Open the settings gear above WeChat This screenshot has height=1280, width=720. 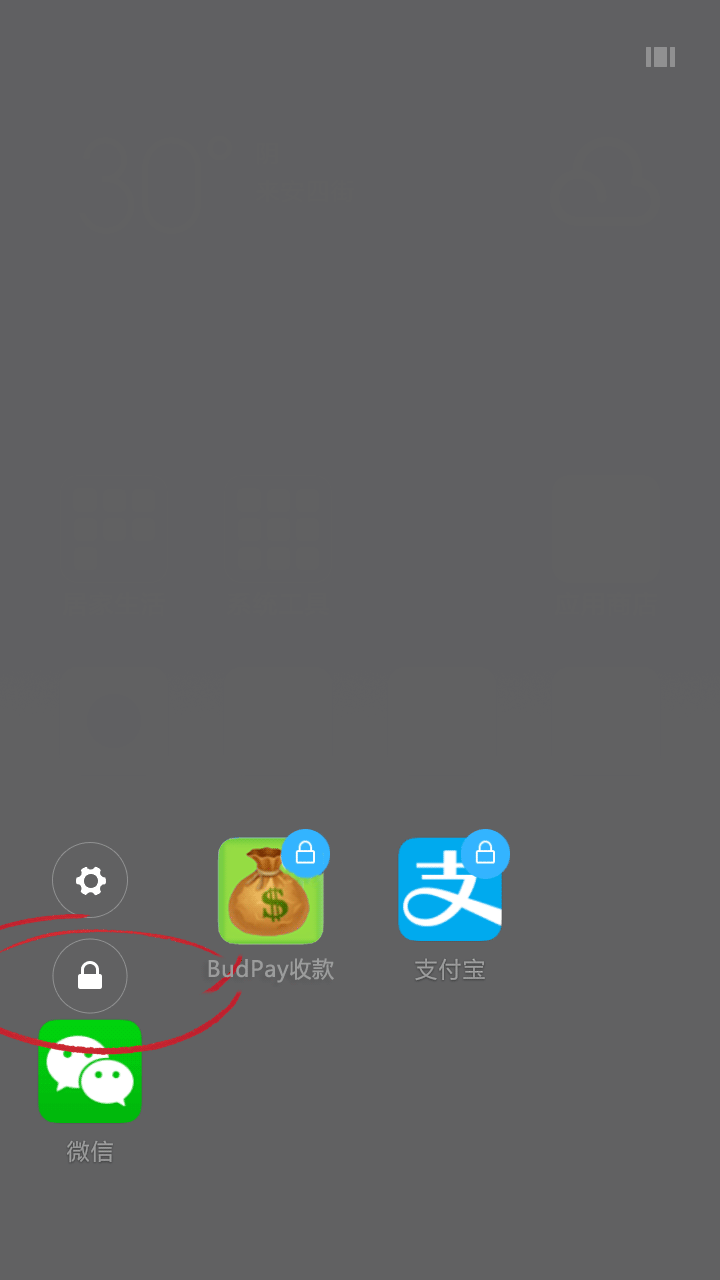[x=90, y=880]
